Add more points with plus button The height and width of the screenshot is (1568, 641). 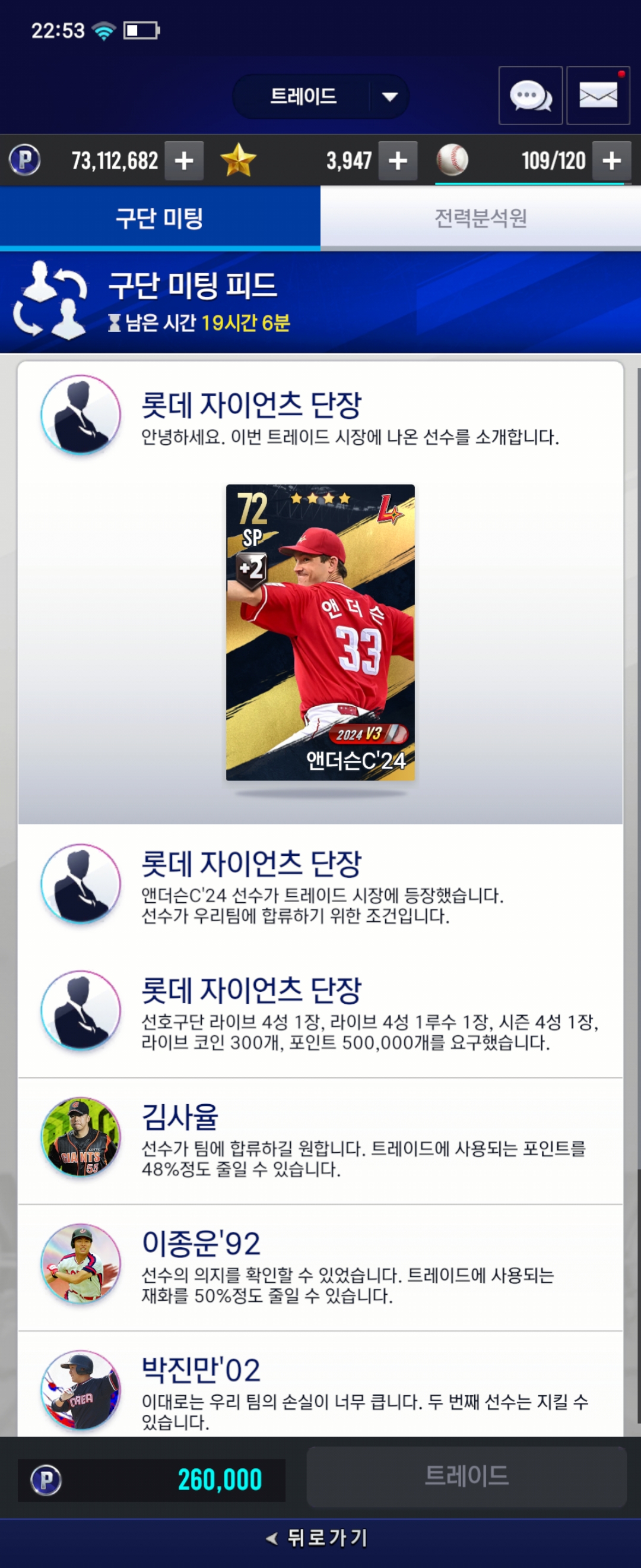[183, 161]
